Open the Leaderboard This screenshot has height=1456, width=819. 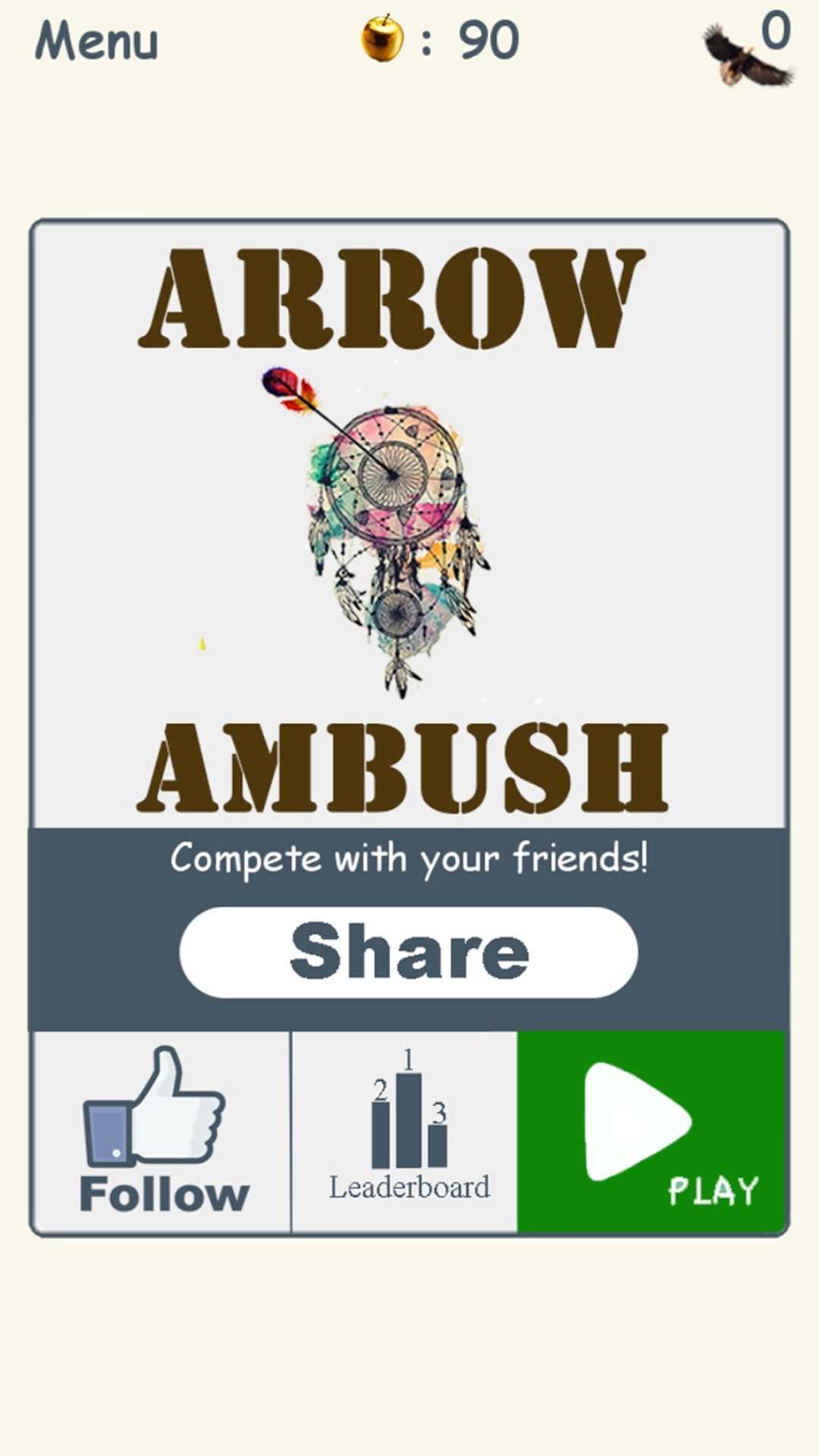[x=408, y=1131]
